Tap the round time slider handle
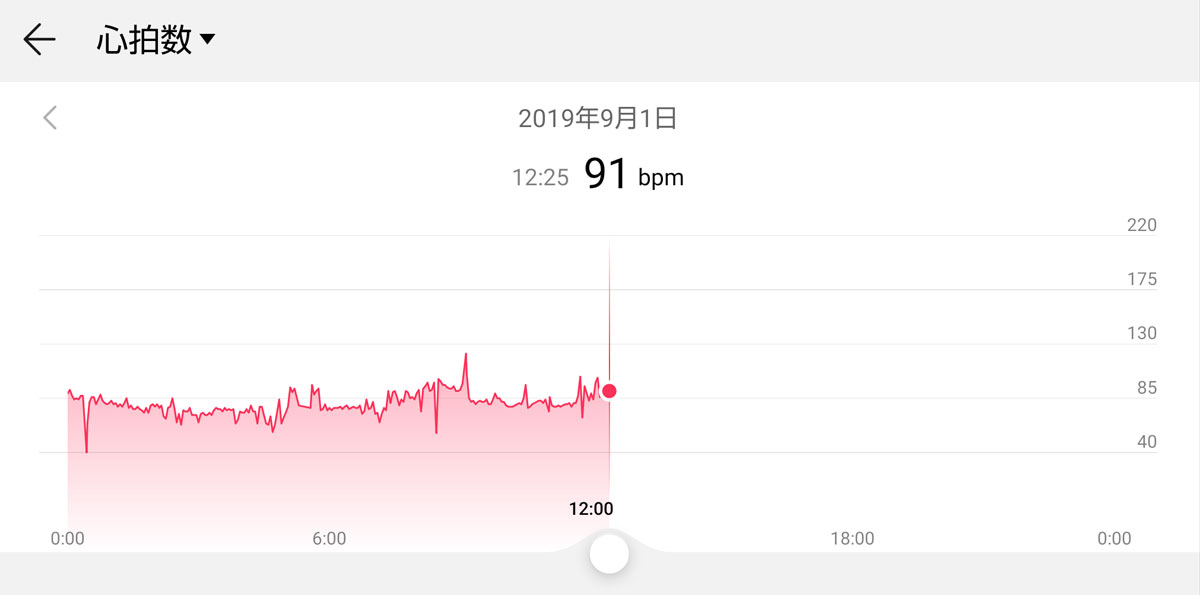The image size is (1200, 595). [609, 553]
